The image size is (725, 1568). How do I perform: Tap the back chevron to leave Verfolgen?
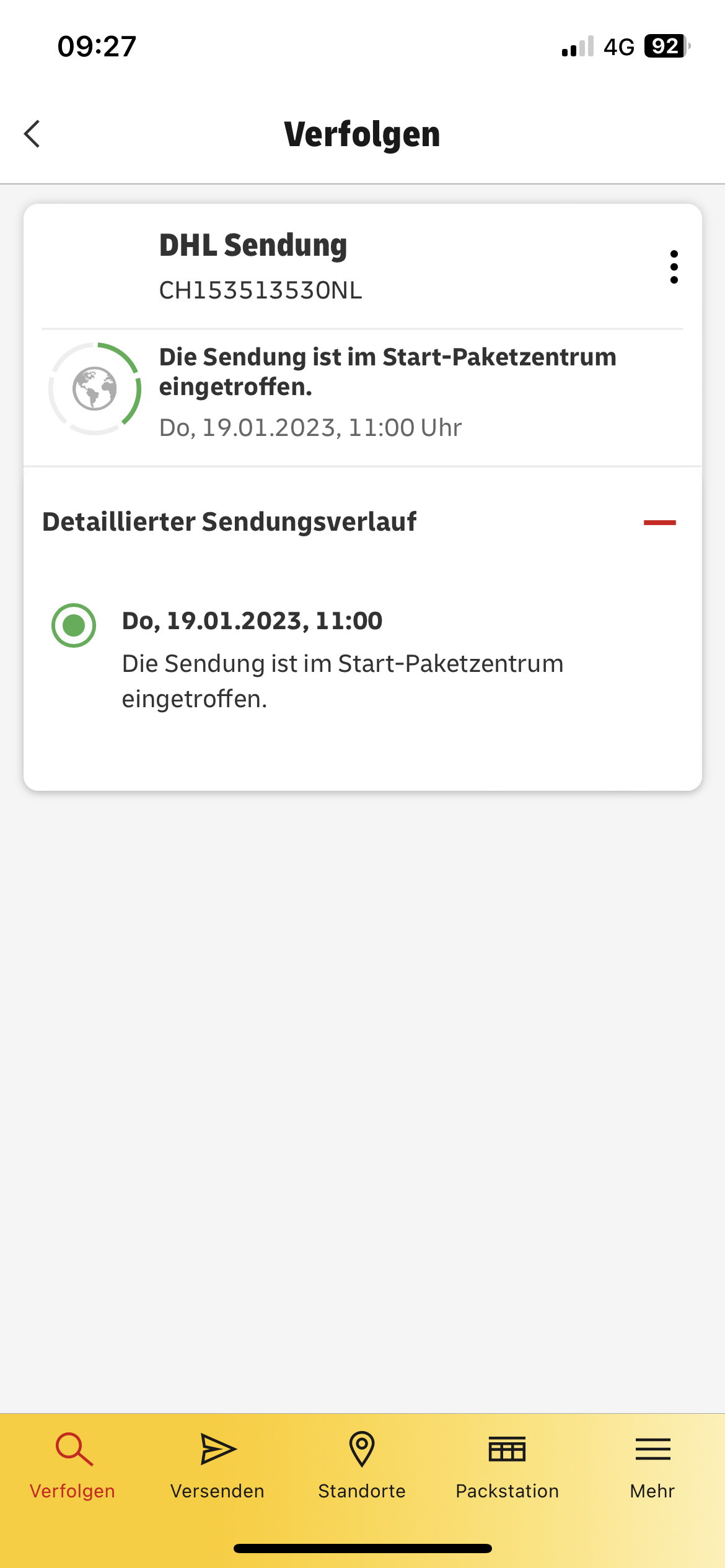pos(32,134)
